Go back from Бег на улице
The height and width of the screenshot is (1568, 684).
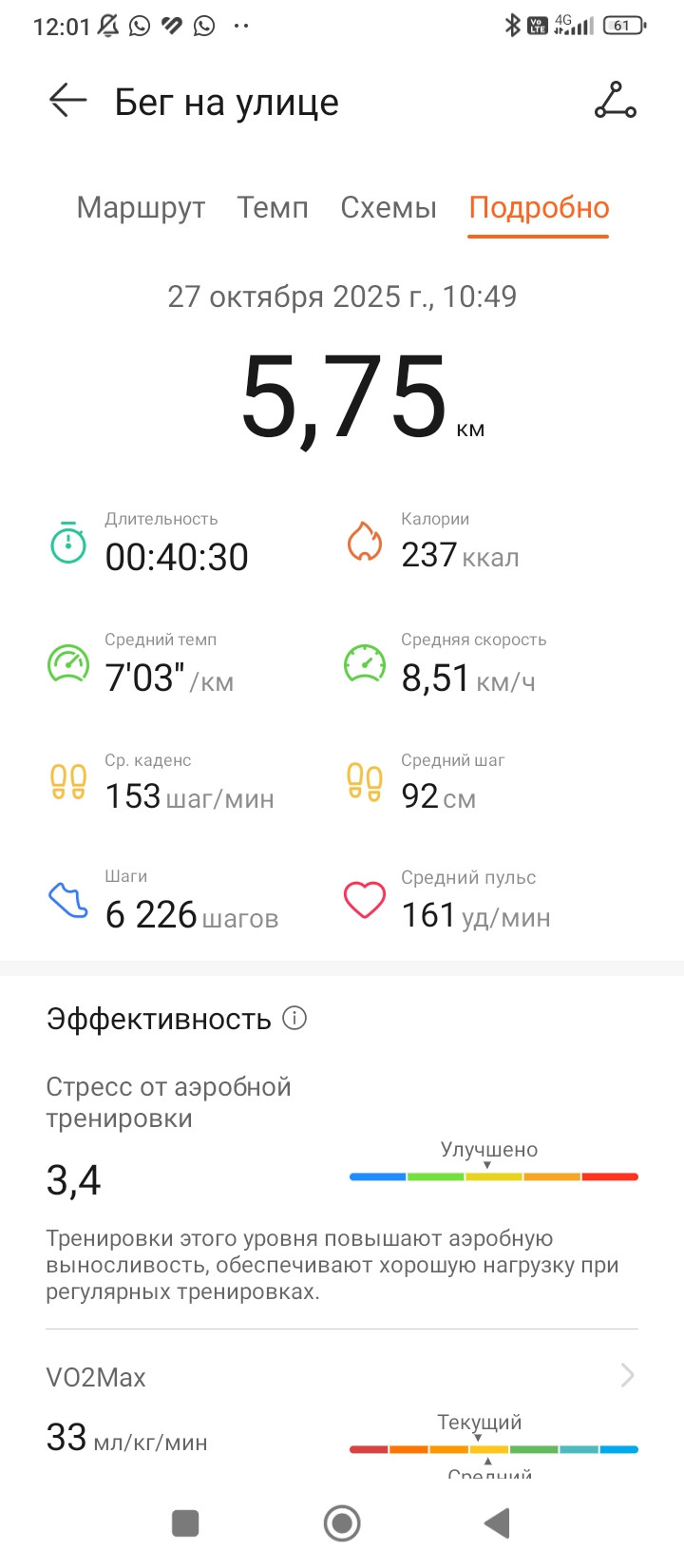[67, 101]
